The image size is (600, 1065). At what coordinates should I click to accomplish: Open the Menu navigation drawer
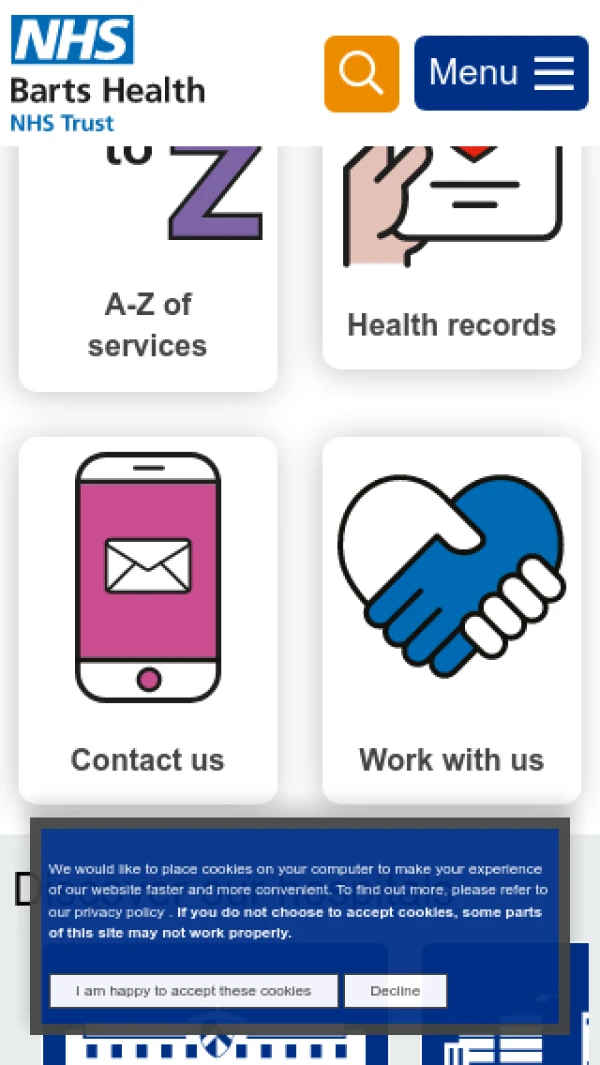click(501, 73)
